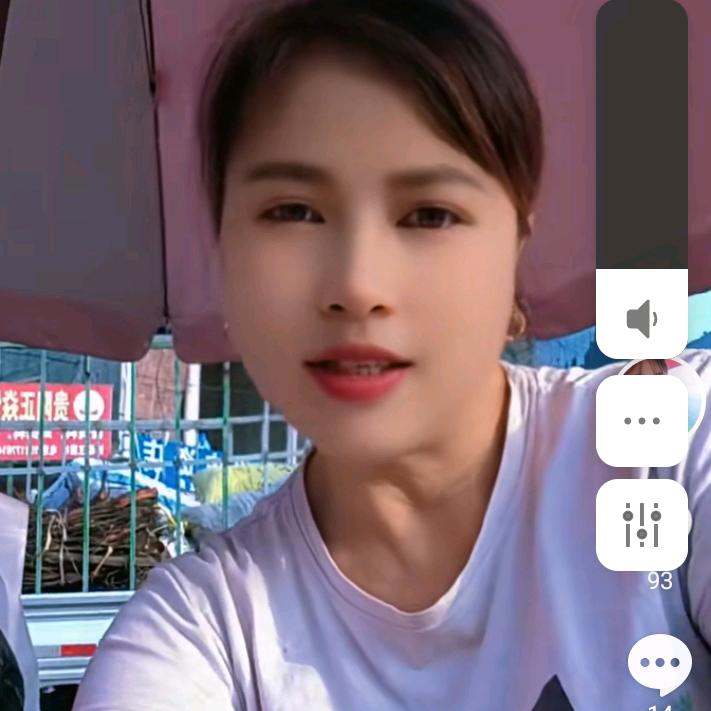Open the sound equalizer settings button
This screenshot has width=711, height=711.
click(x=642, y=525)
